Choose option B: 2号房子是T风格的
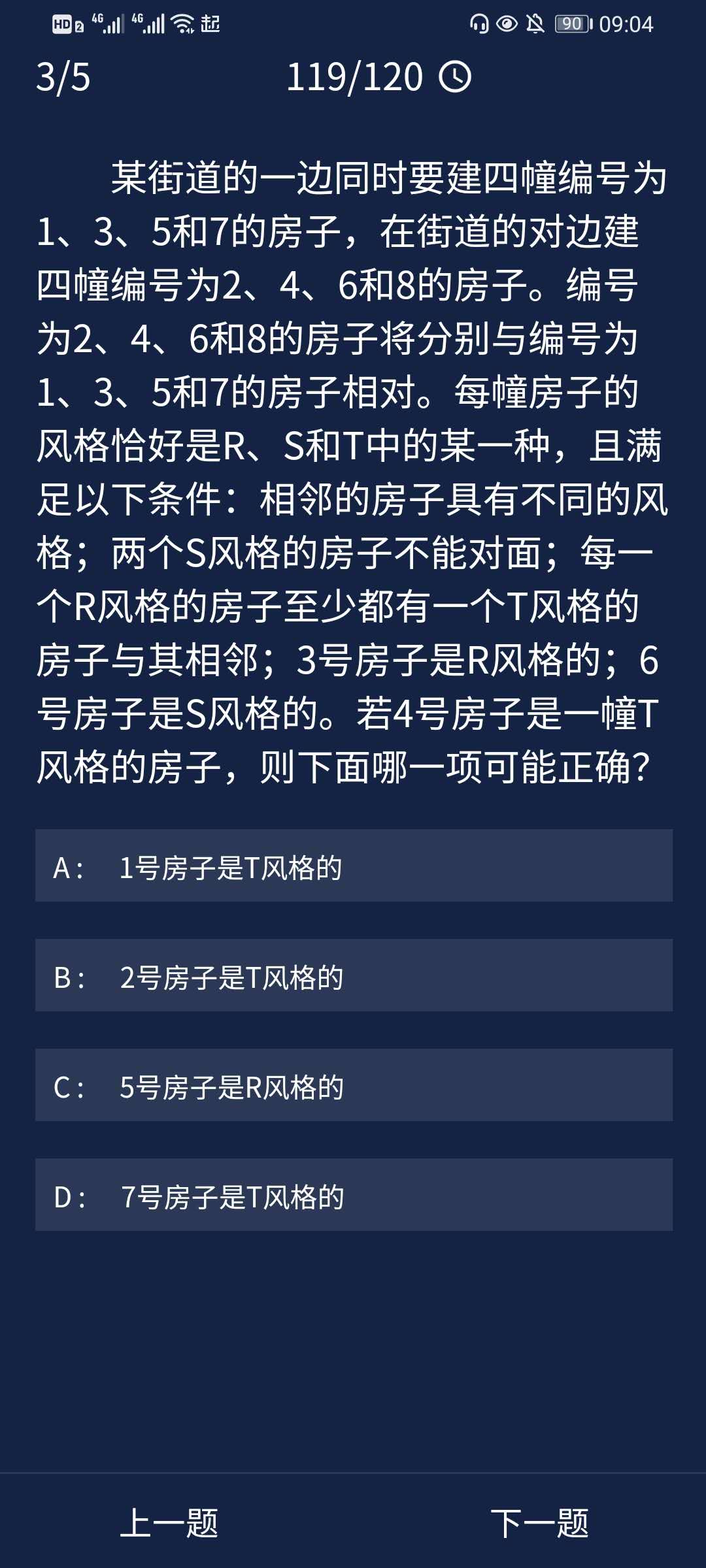This screenshot has height=1568, width=706. click(353, 976)
